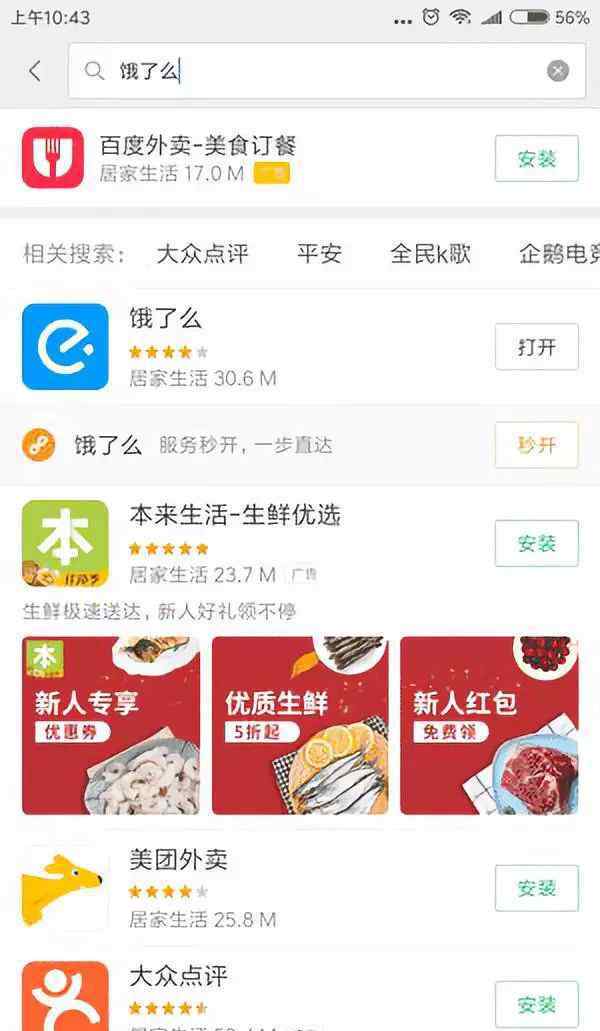Screen dimensions: 600x1031
Task: Install 本来生活-生鲜优选
Action: 536,543
